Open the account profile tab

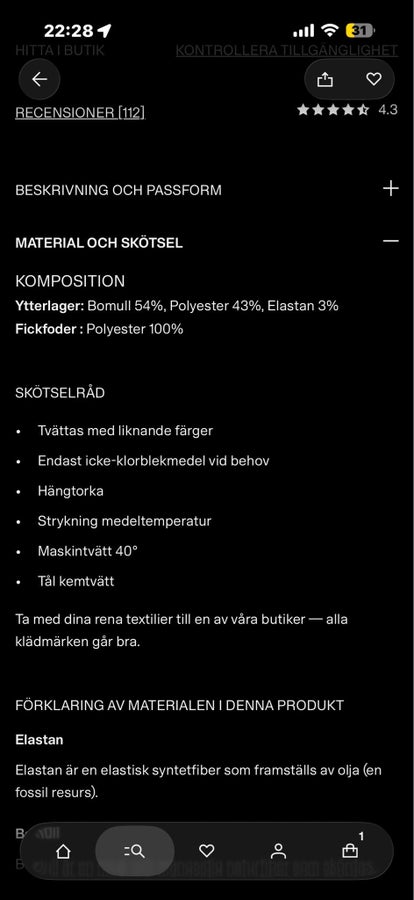coord(278,851)
